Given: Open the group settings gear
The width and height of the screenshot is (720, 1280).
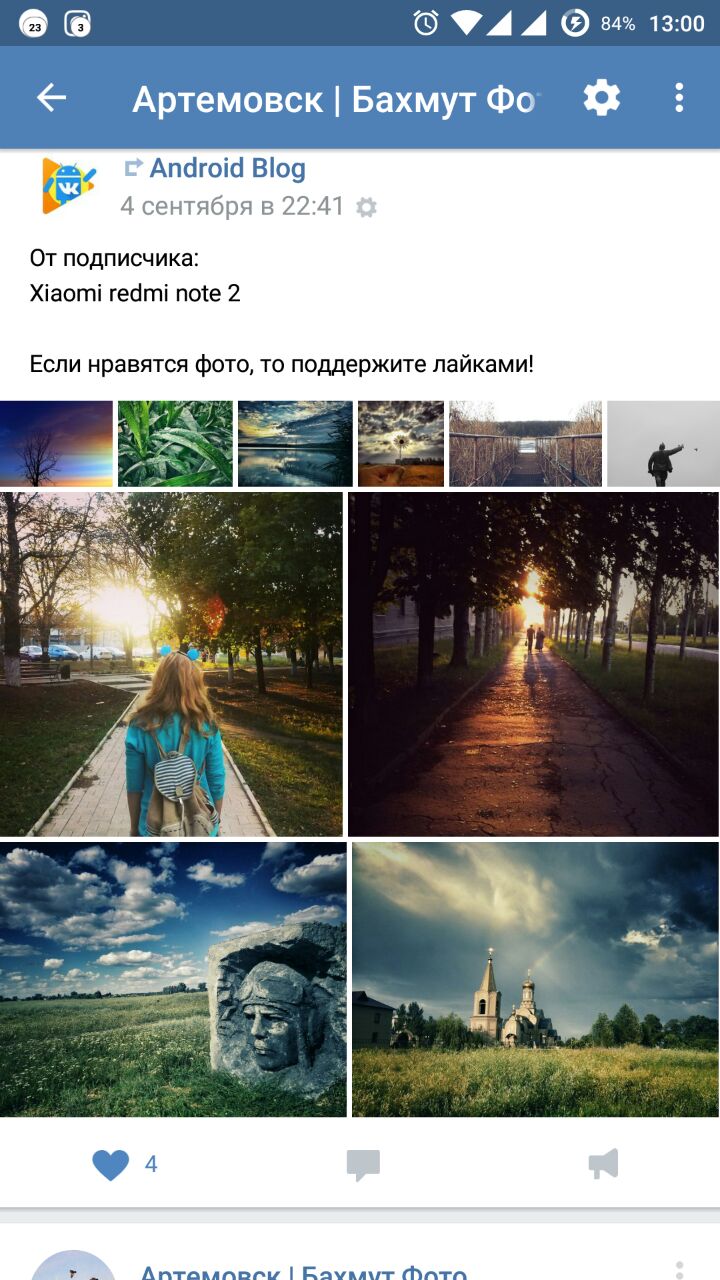Looking at the screenshot, I should click(601, 97).
